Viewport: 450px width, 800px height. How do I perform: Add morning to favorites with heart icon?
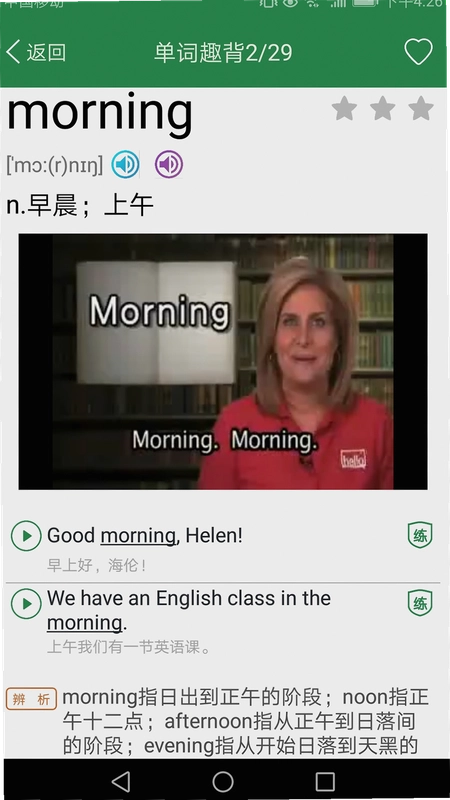point(418,52)
